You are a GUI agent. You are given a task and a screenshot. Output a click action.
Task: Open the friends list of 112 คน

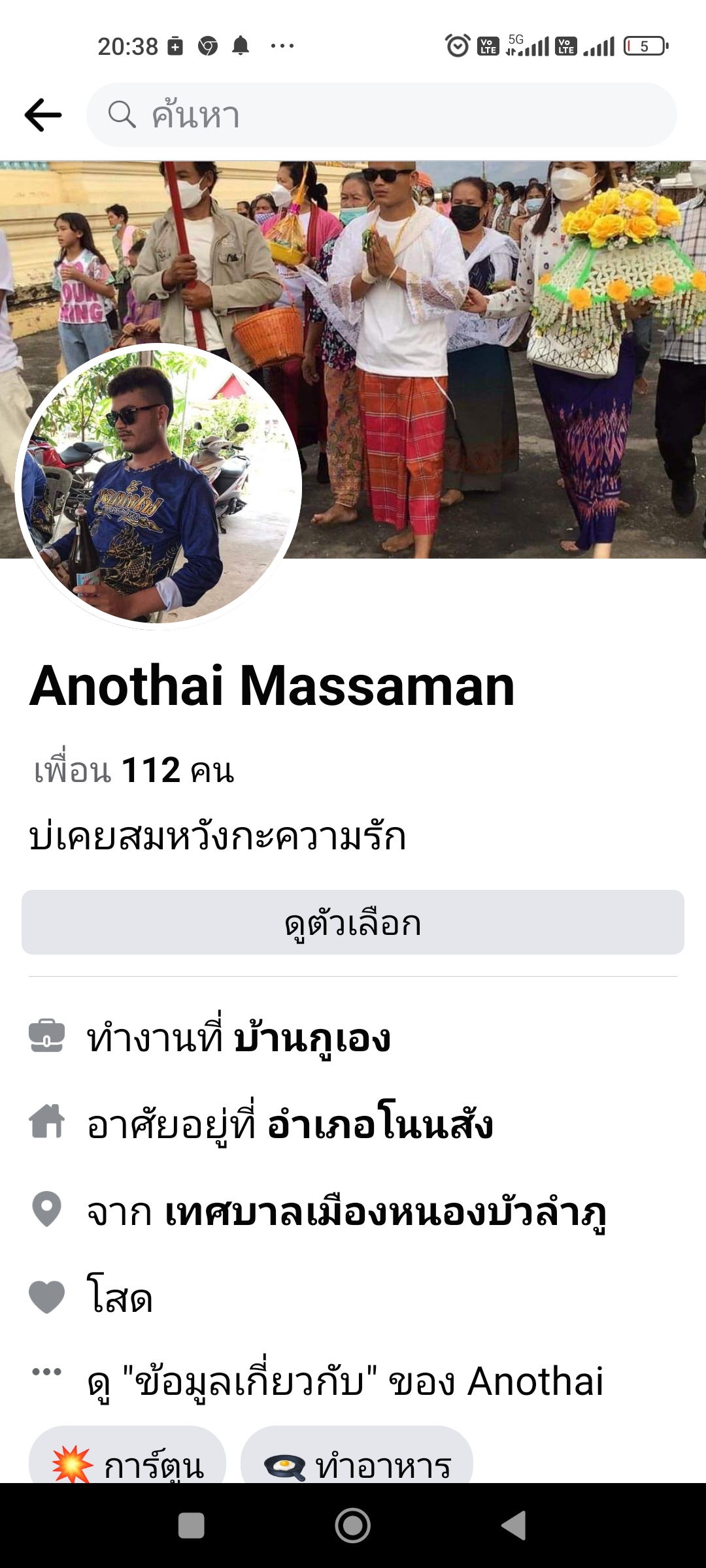134,770
